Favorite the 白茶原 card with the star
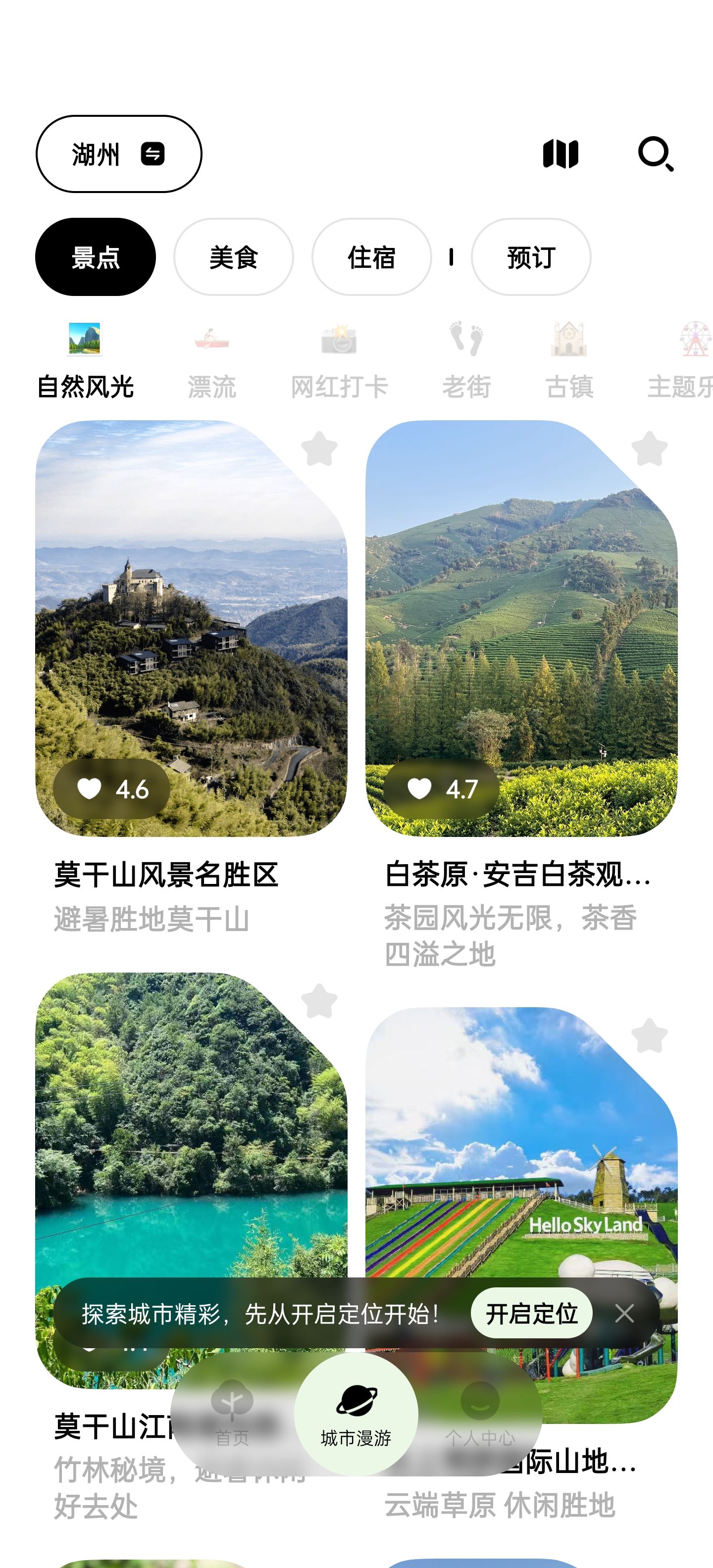713x1568 pixels. click(x=649, y=449)
